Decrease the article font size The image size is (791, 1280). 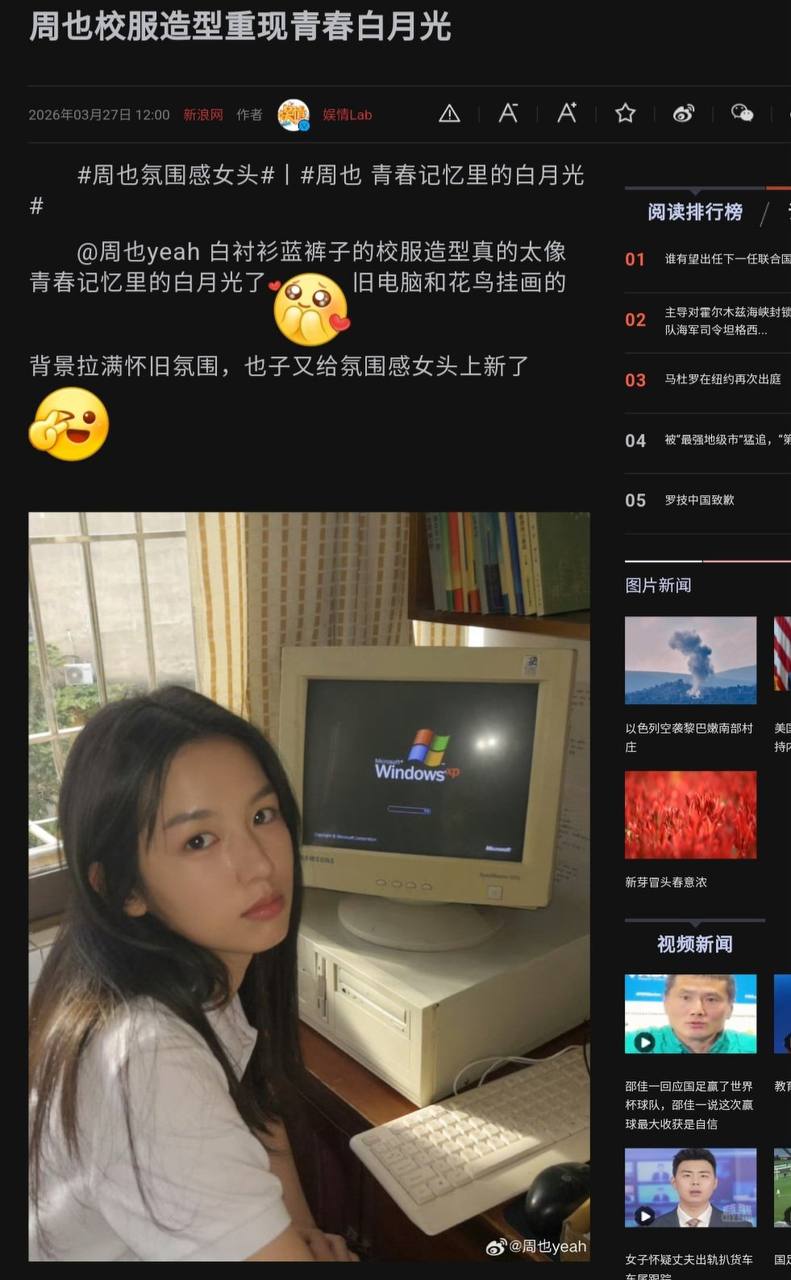pos(508,113)
